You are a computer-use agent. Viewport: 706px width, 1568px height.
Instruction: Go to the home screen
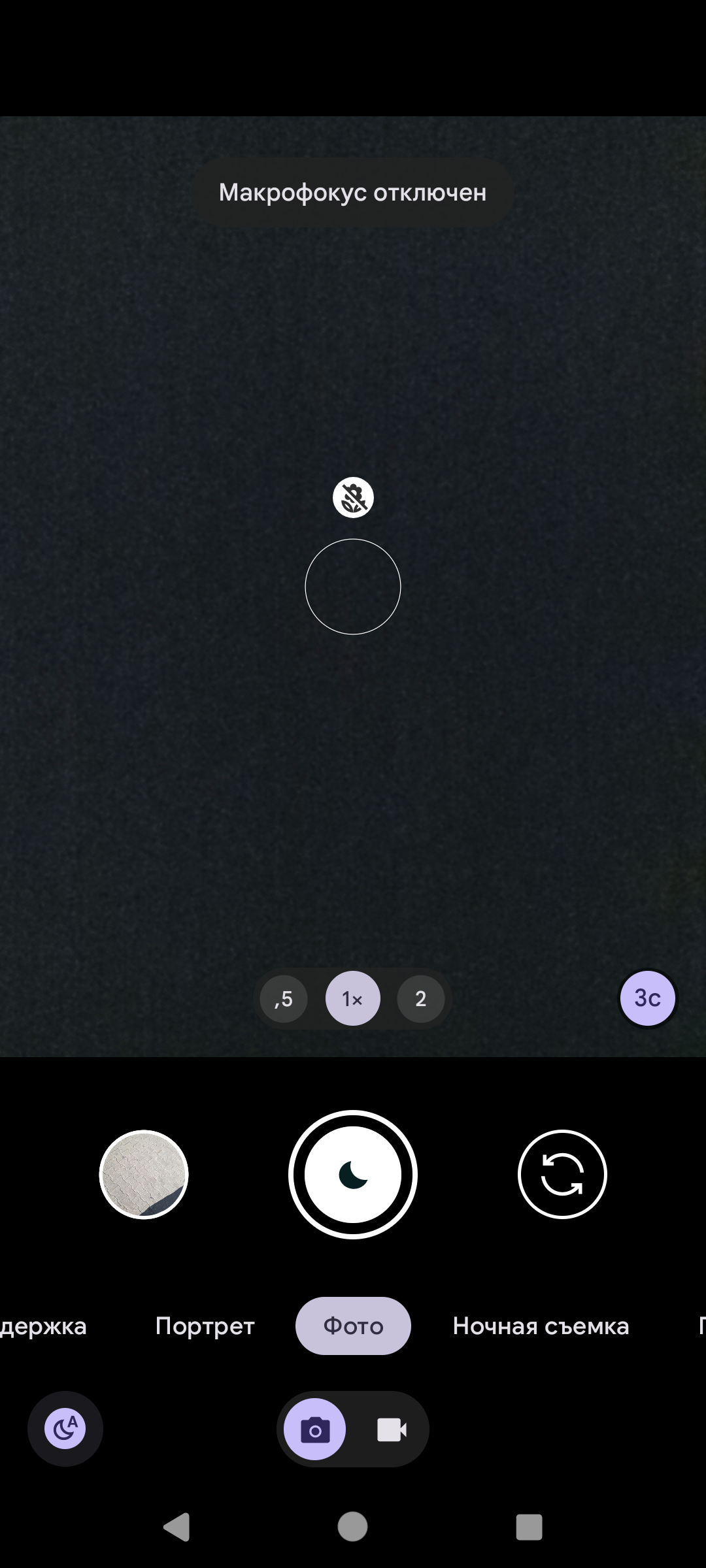pyautogui.click(x=353, y=1527)
